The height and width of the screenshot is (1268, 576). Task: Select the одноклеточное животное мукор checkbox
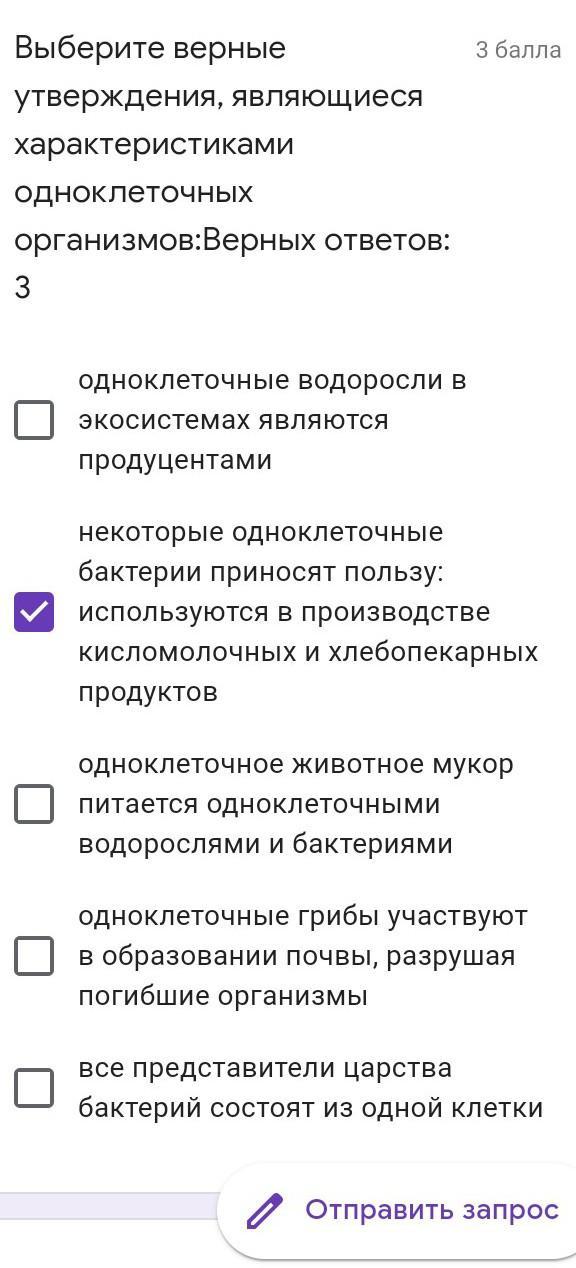(34, 804)
